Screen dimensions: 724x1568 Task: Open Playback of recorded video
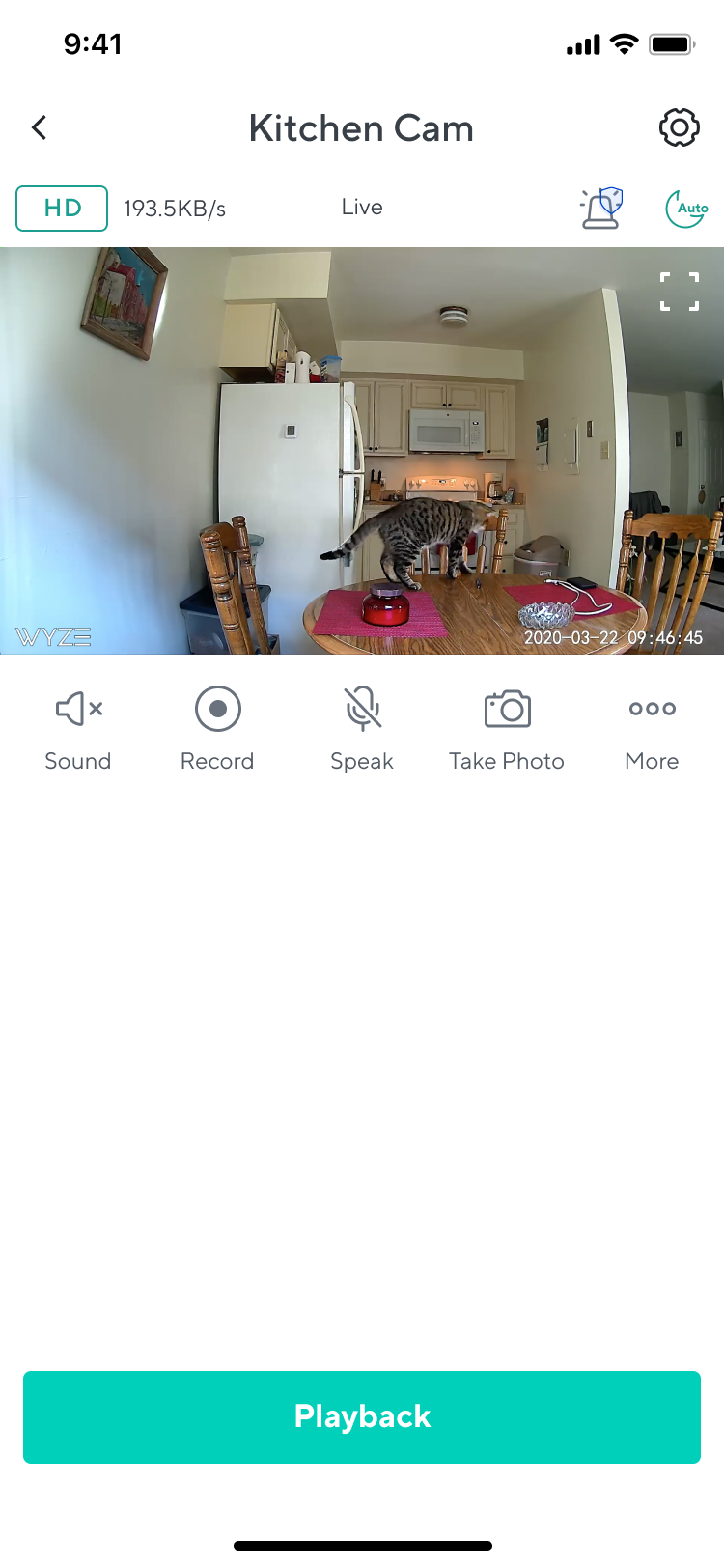[x=362, y=1416]
